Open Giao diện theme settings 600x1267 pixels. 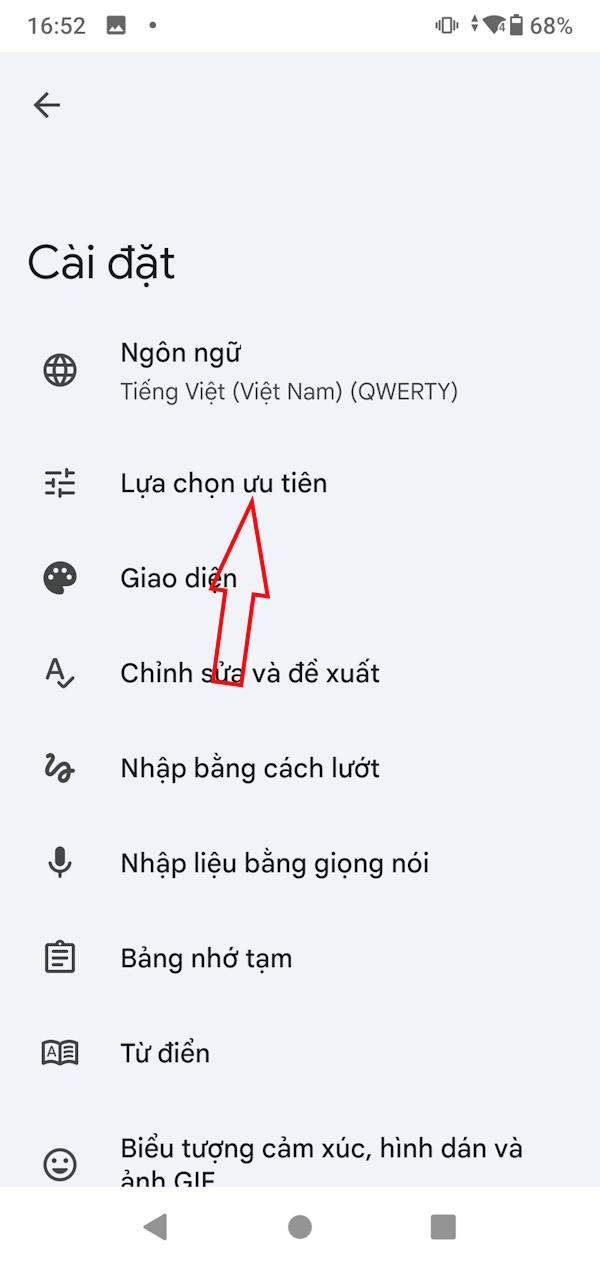[178, 578]
